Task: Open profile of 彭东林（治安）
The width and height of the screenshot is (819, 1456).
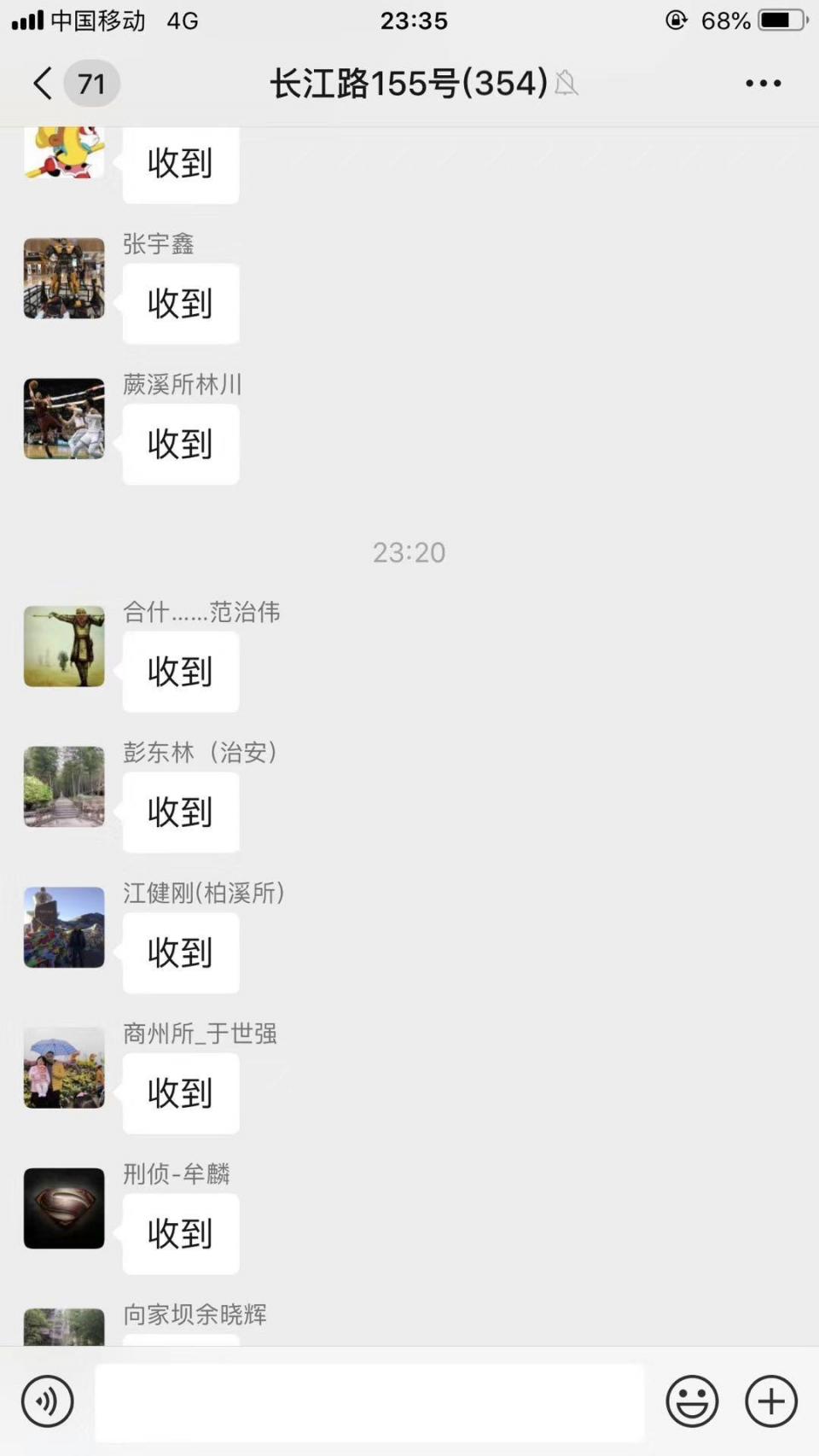Action: [x=64, y=787]
